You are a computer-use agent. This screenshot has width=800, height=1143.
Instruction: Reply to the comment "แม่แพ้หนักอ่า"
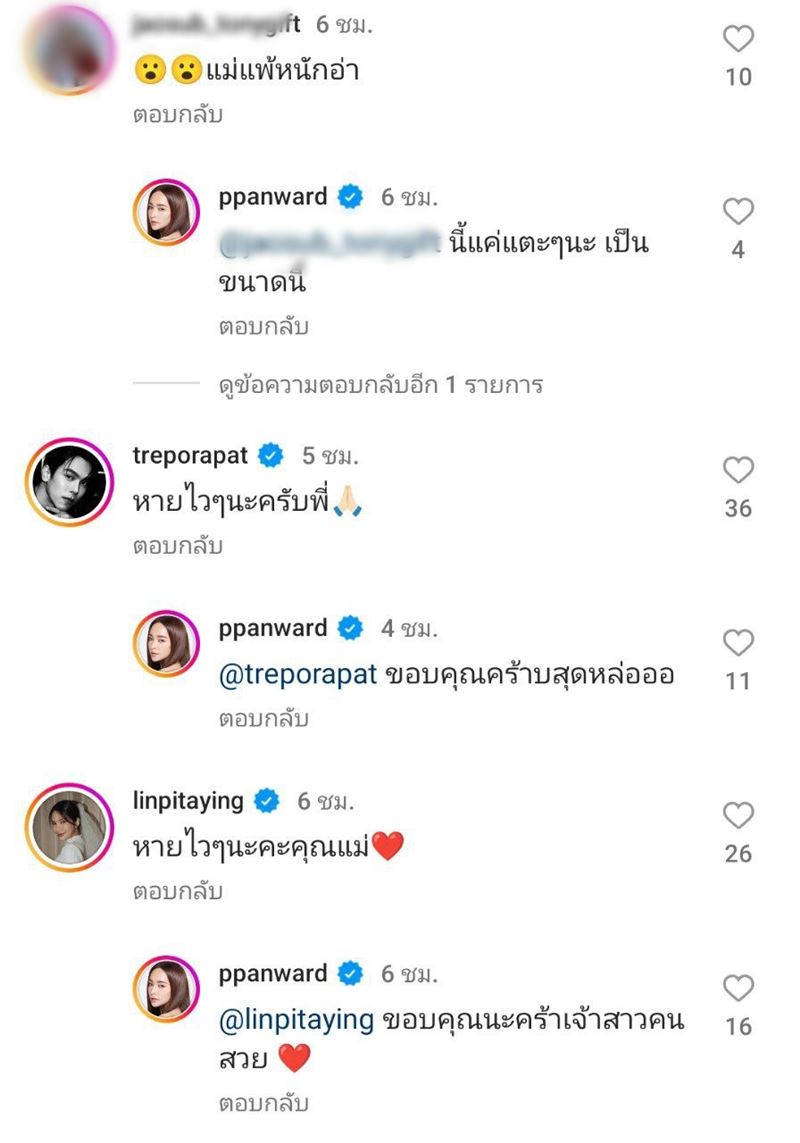(177, 115)
